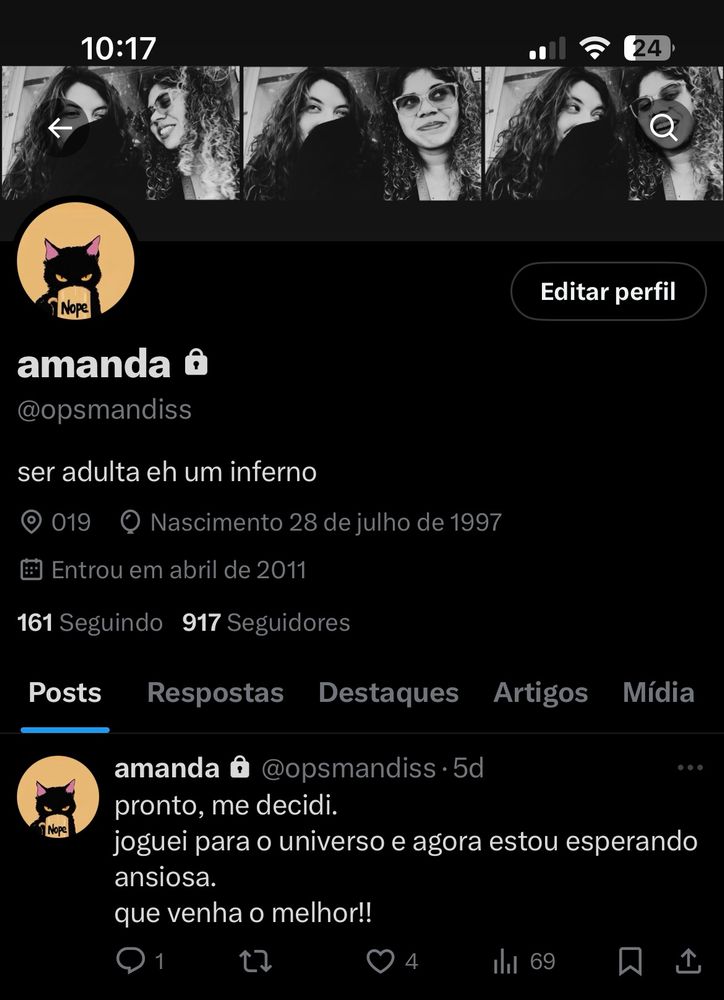This screenshot has height=1000, width=724.
Task: Switch to the Respostas tab
Action: (215, 693)
